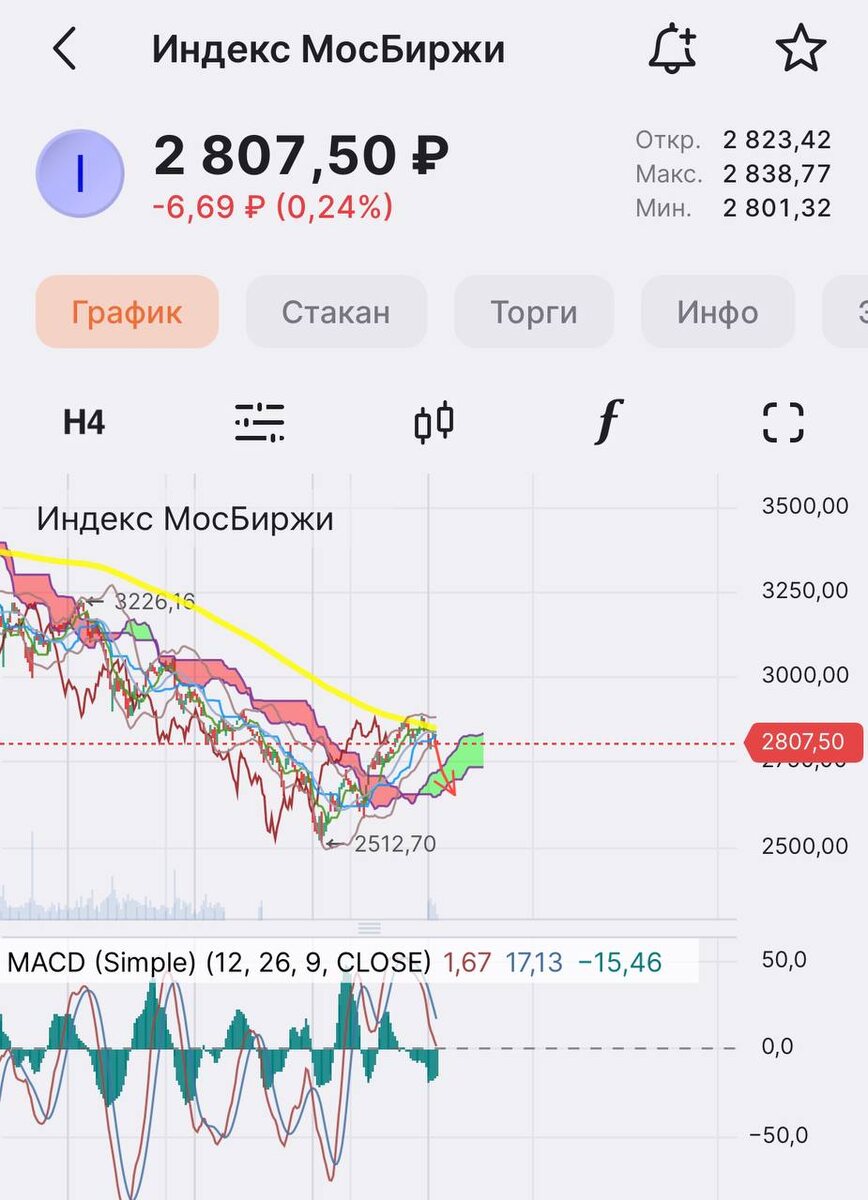Go back using the arrow icon
The width and height of the screenshot is (868, 1200).
(65, 49)
